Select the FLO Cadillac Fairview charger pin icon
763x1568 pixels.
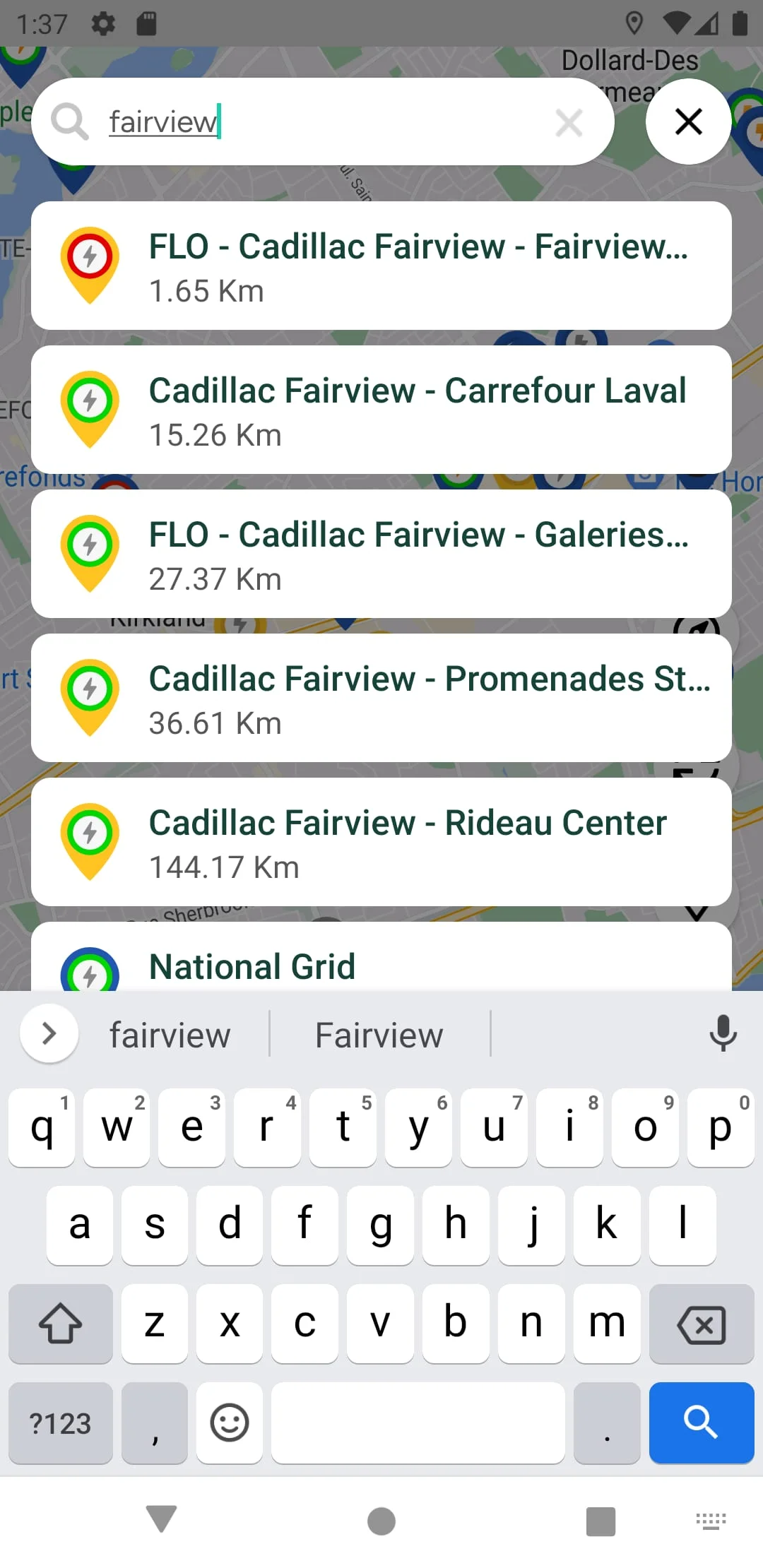coord(90,265)
